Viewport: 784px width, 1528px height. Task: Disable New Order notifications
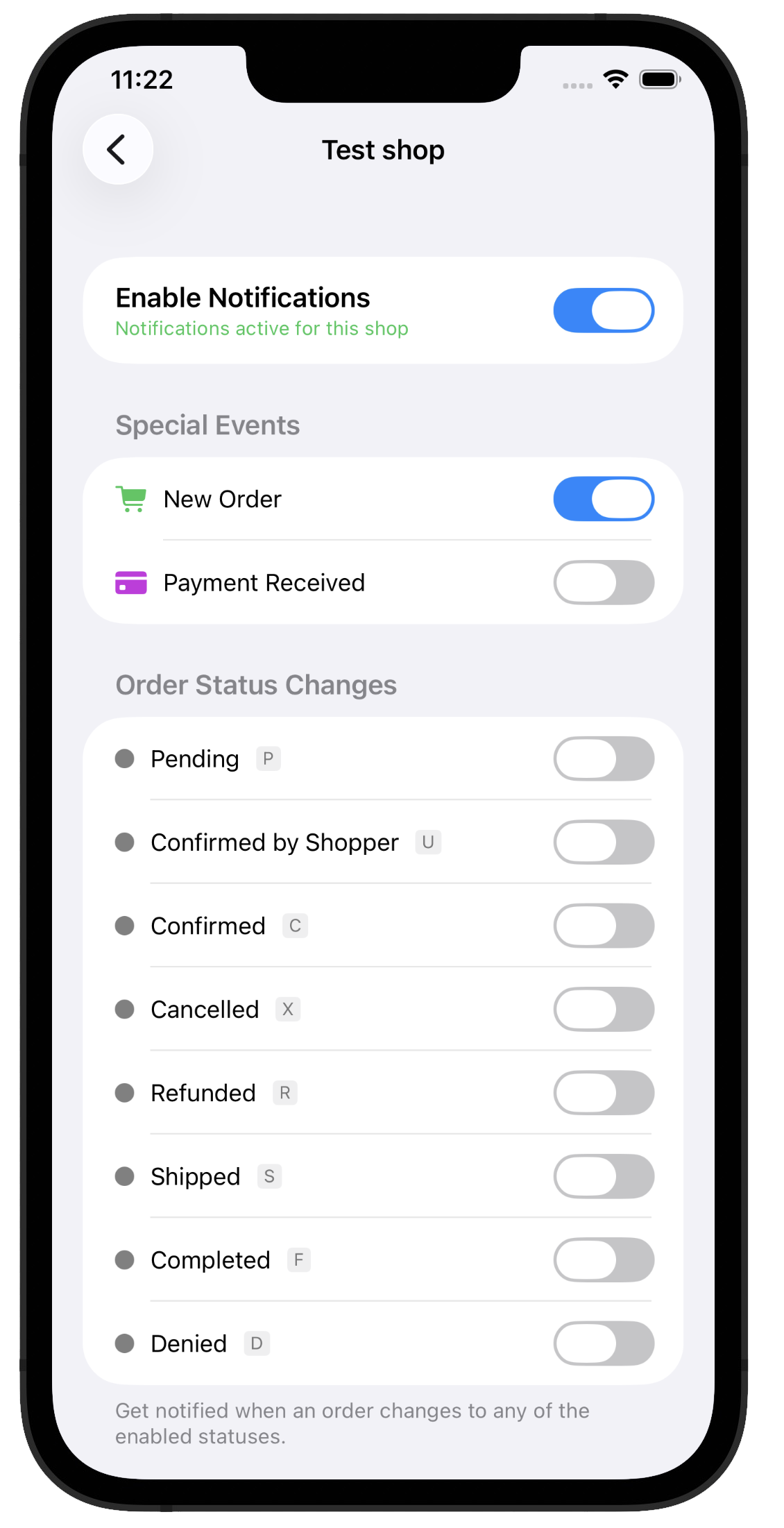(603, 499)
